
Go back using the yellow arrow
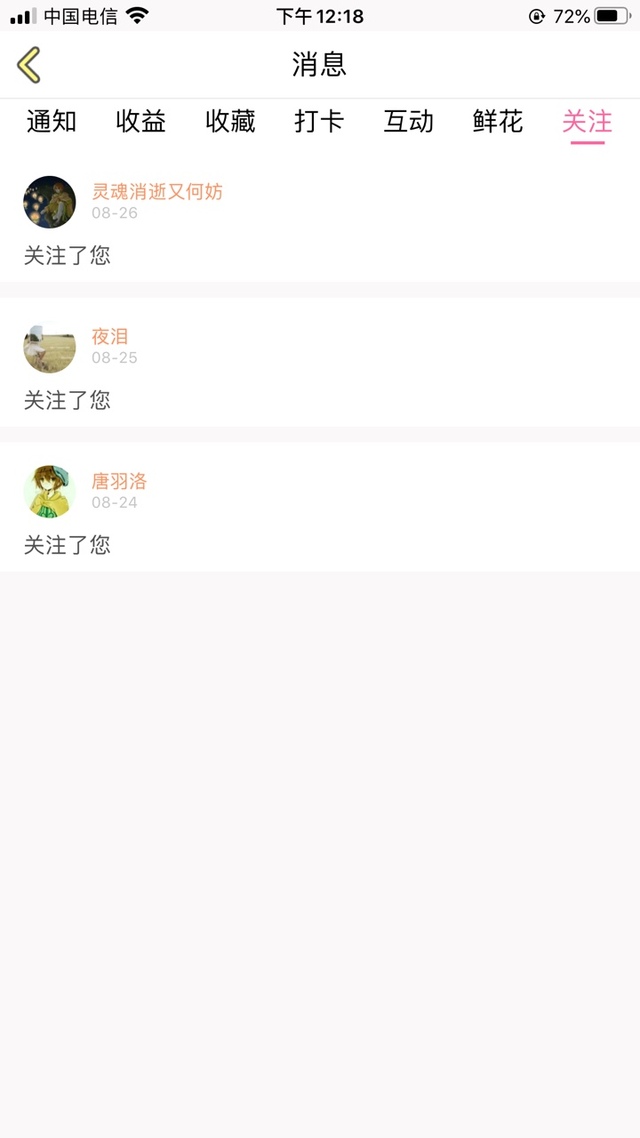(29, 65)
